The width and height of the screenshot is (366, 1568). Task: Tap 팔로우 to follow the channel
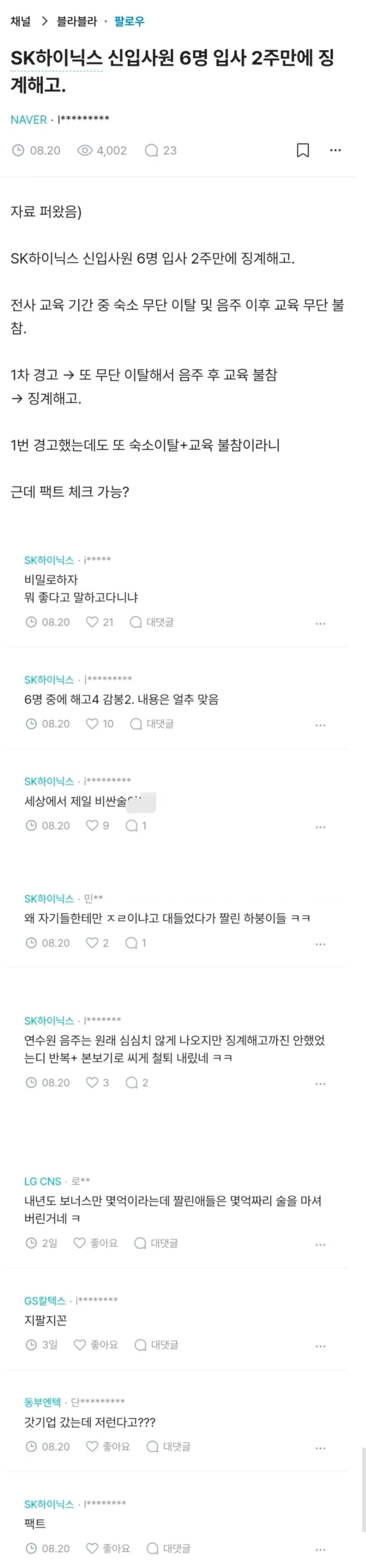pos(129,21)
